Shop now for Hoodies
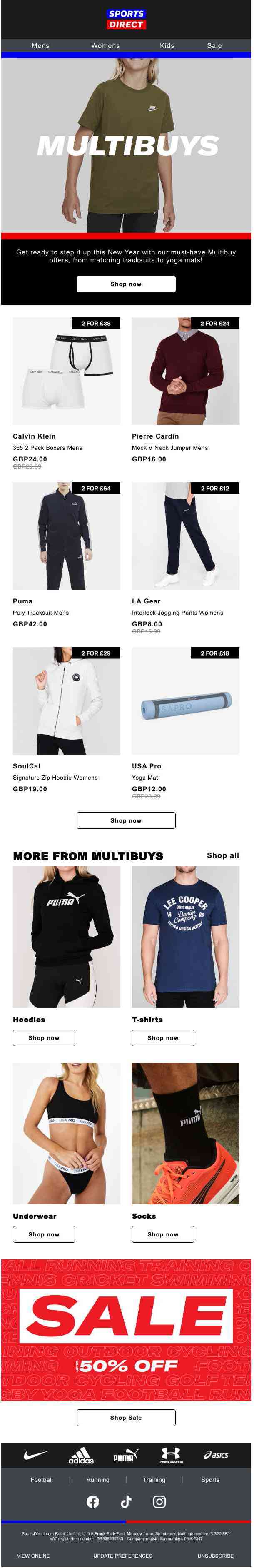 [x=44, y=1038]
